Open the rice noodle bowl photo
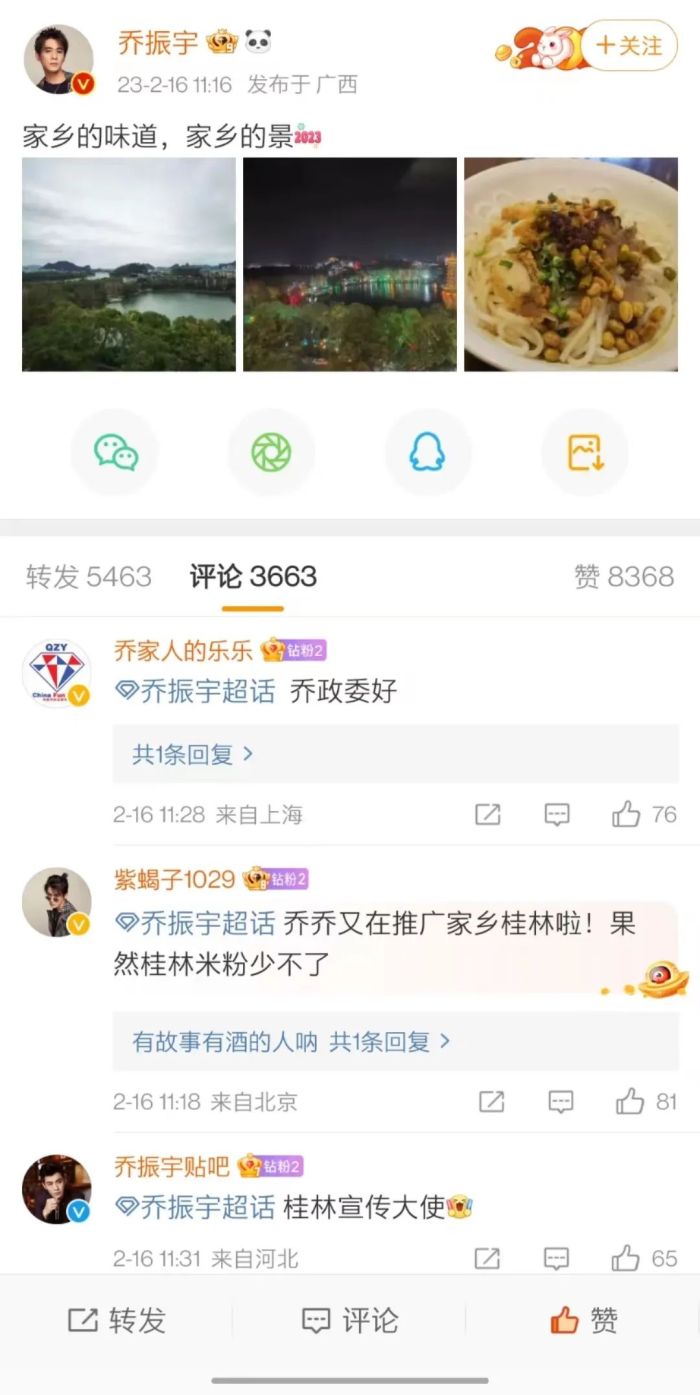 [571, 264]
